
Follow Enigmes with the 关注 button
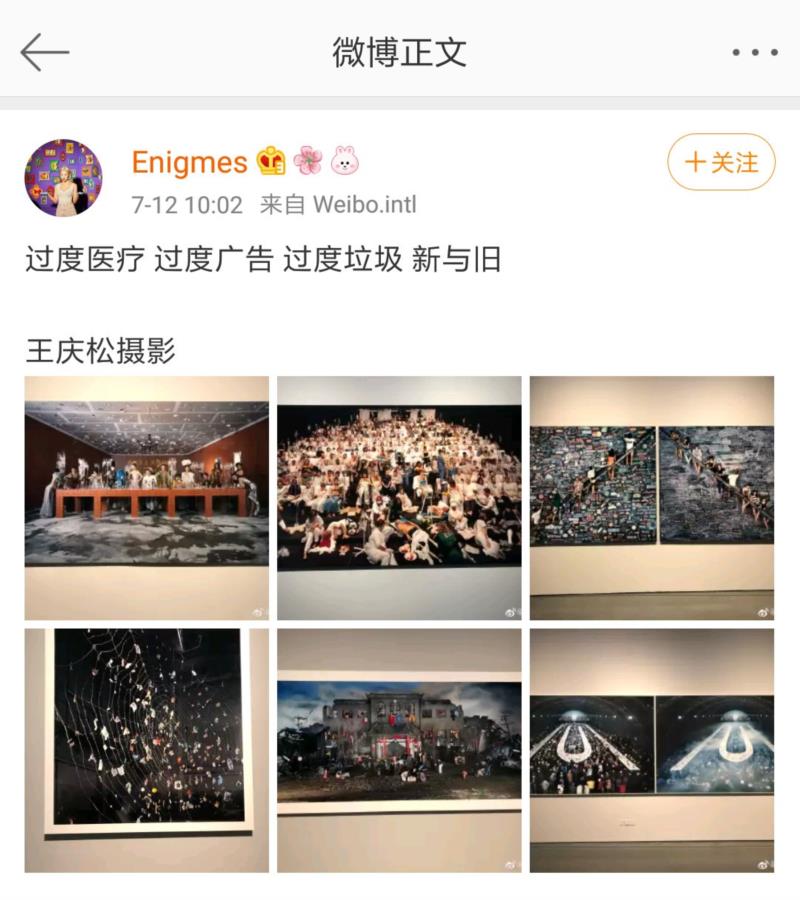tap(721, 162)
